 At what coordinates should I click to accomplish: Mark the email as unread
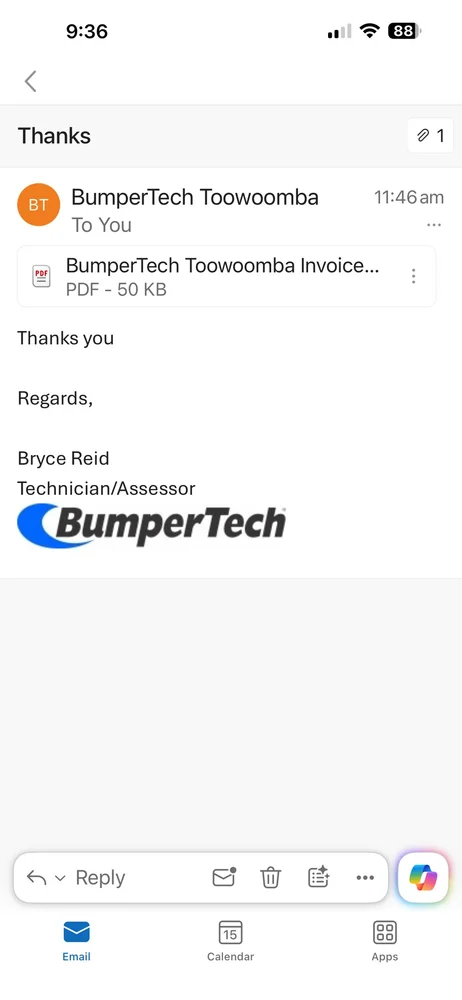pyautogui.click(x=224, y=878)
